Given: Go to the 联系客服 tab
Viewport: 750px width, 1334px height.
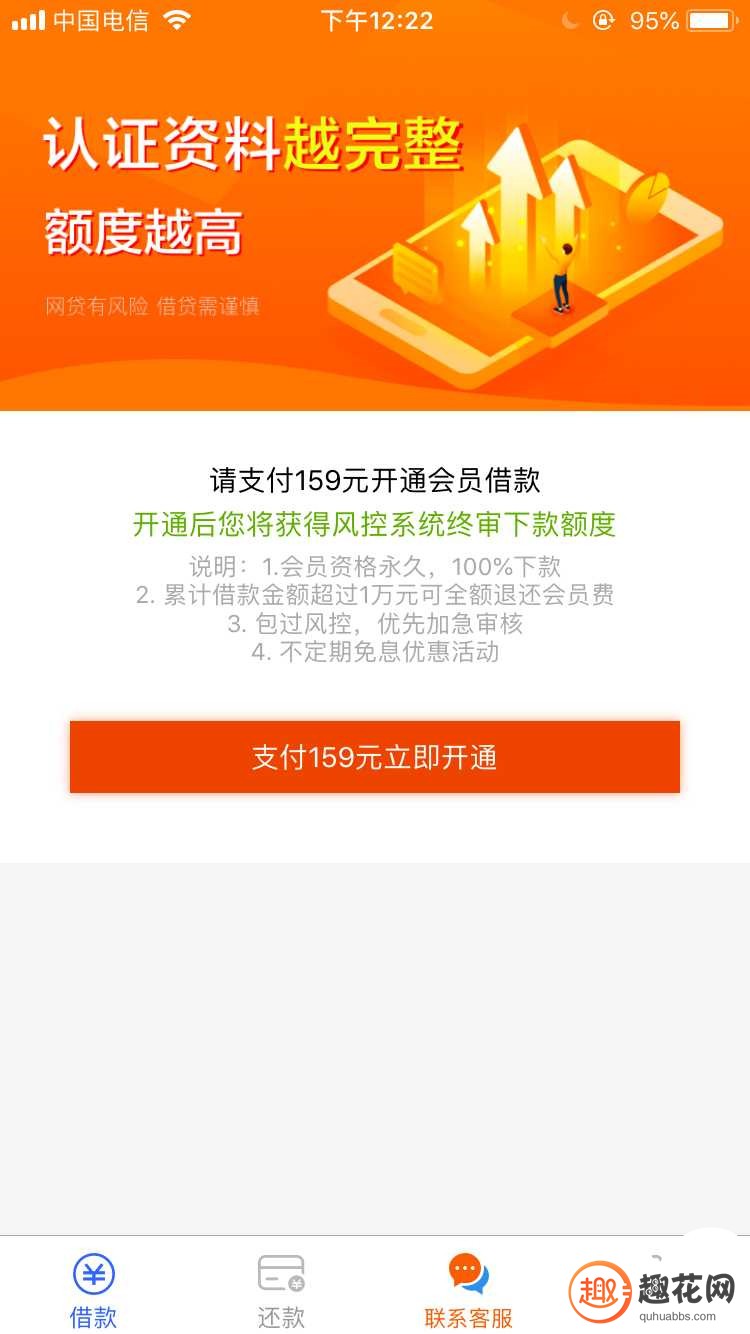Looking at the screenshot, I should (468, 1290).
